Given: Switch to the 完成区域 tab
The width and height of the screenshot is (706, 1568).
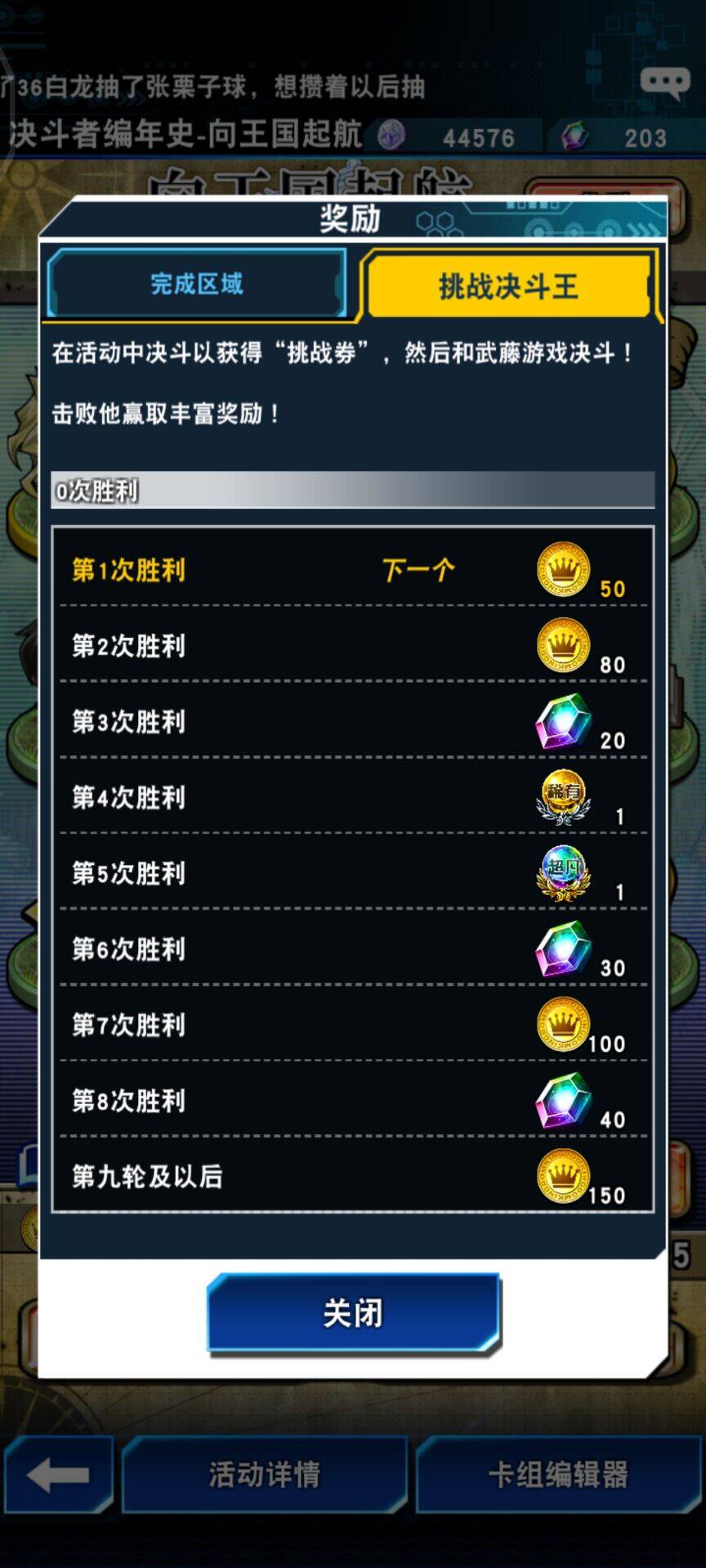Looking at the screenshot, I should tap(196, 284).
